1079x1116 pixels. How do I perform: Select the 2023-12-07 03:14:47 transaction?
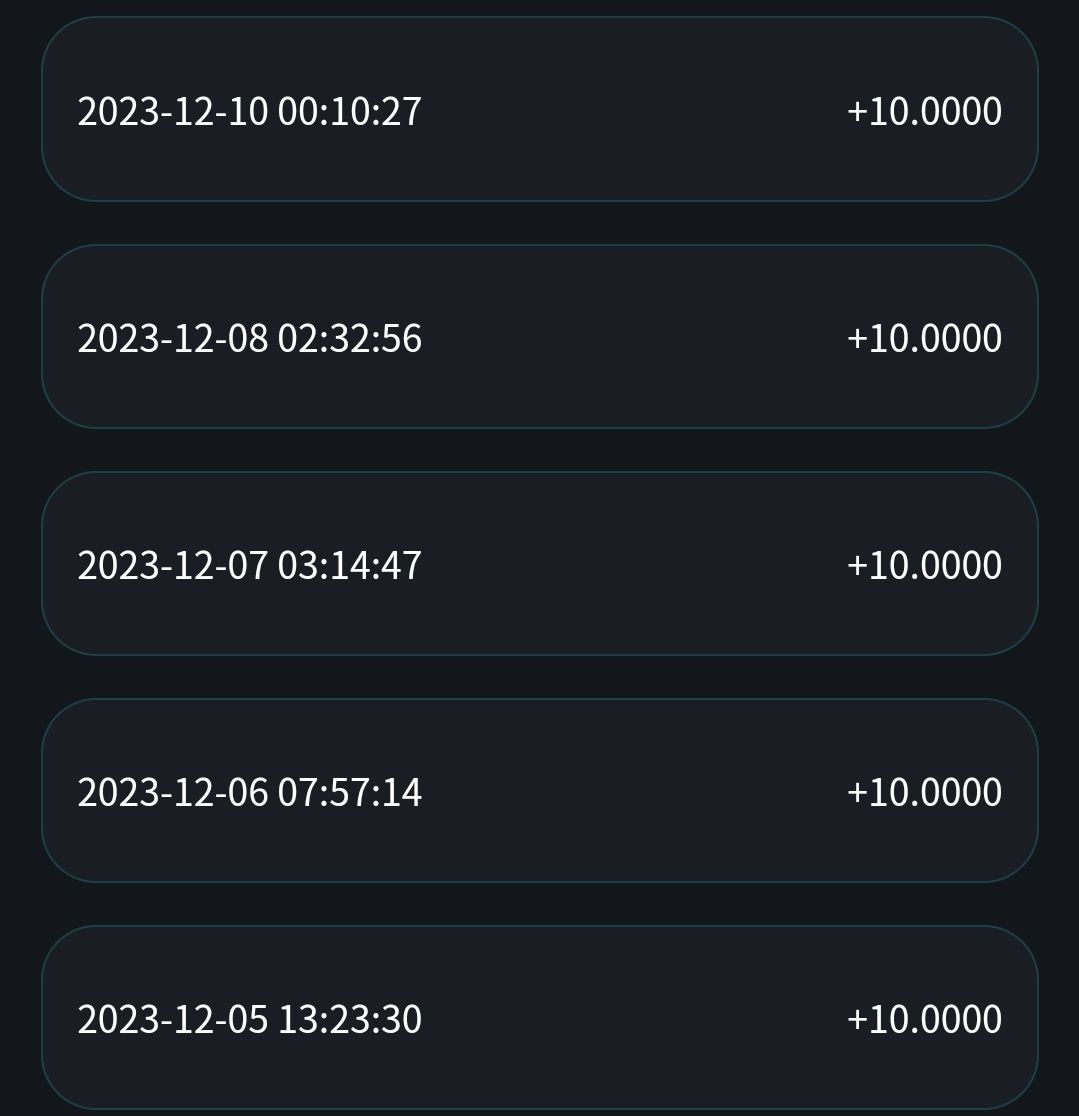click(539, 564)
